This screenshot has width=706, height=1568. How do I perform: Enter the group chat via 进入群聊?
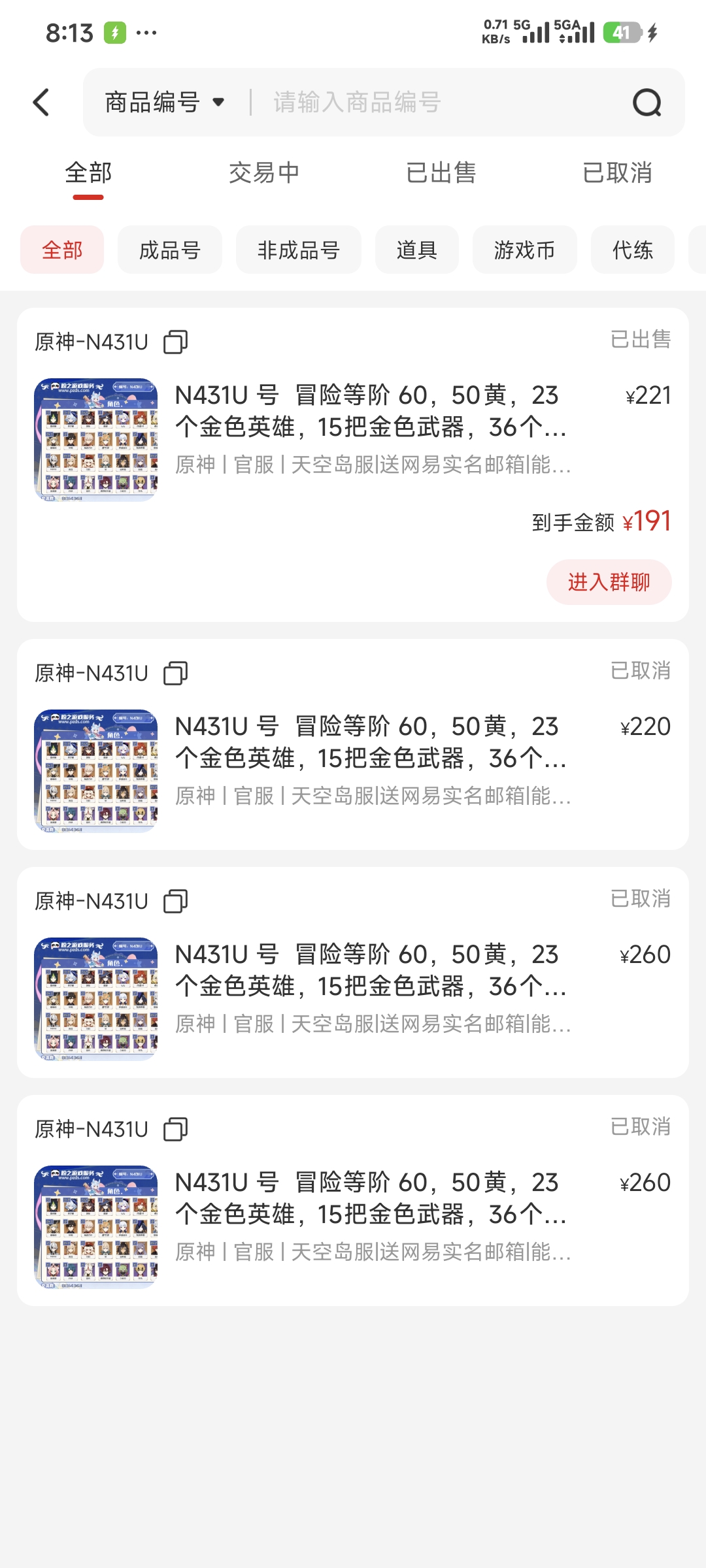pyautogui.click(x=609, y=582)
